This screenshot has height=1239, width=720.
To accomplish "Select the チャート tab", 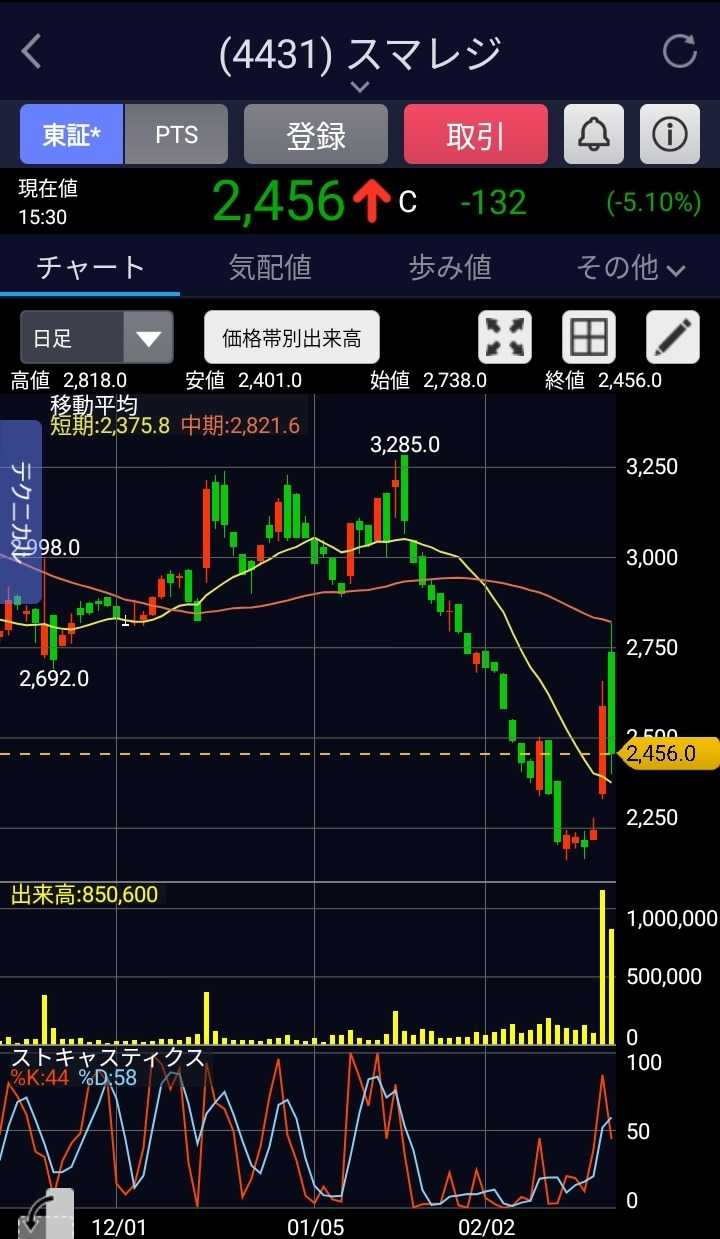I will point(90,267).
